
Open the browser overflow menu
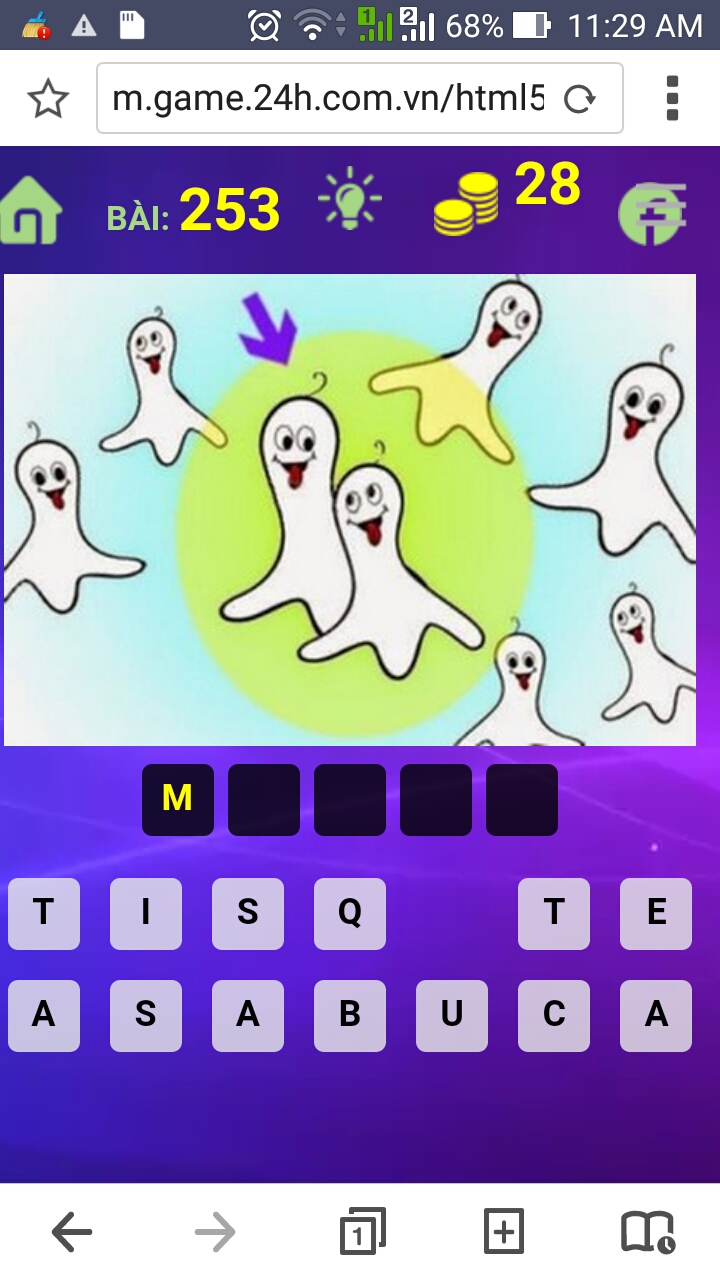point(672,99)
